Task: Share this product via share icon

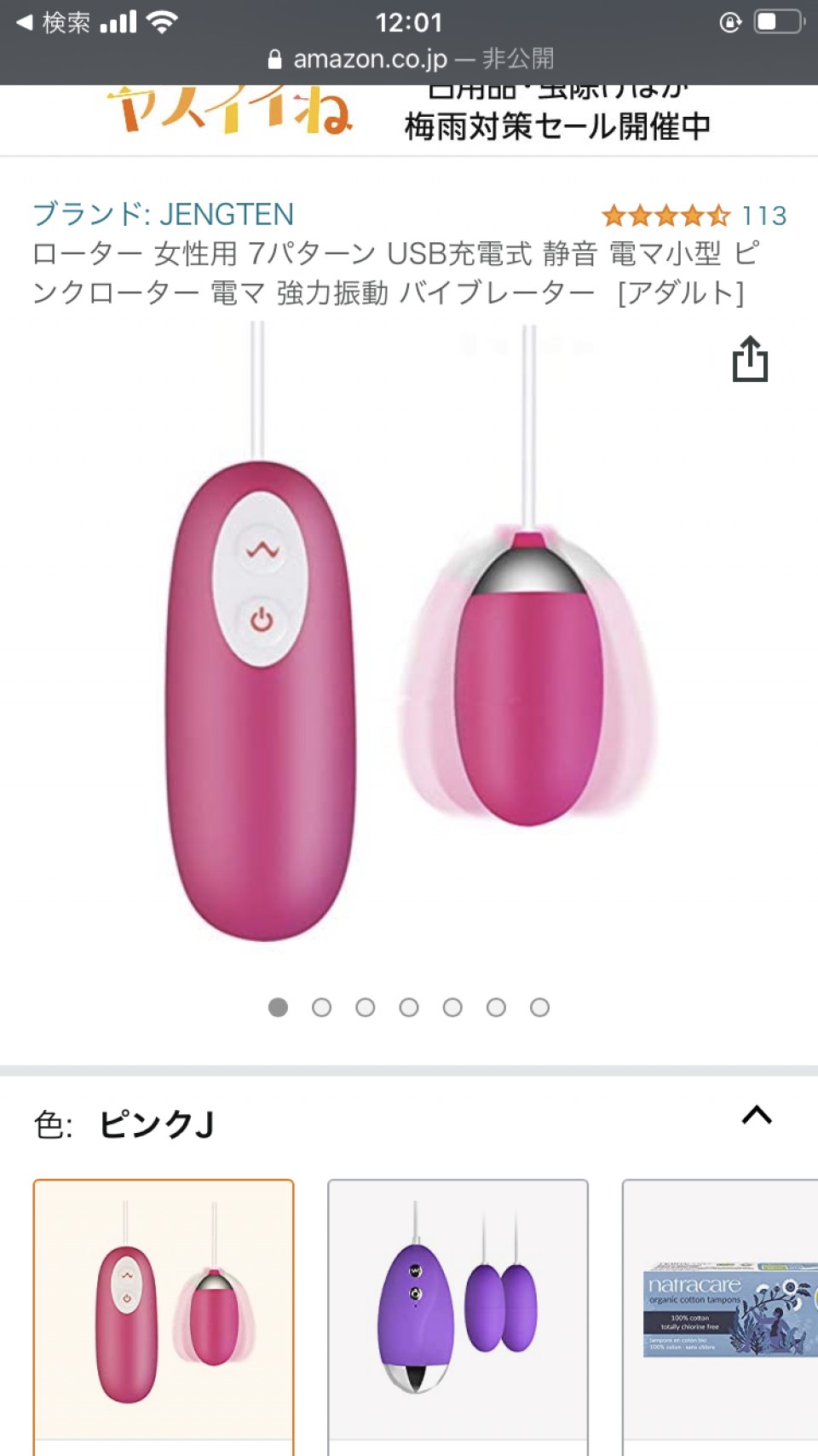Action: click(750, 359)
